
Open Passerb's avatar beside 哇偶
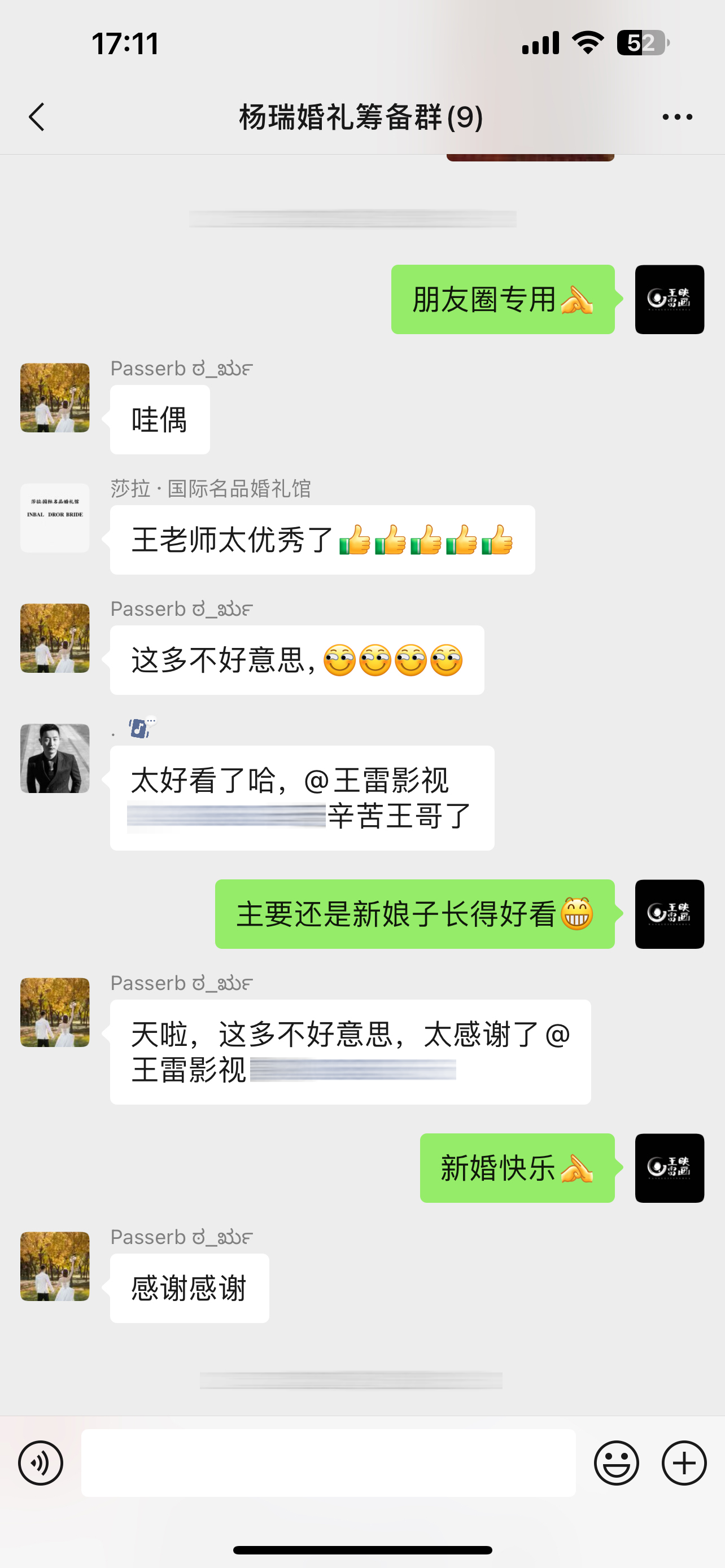(55, 398)
